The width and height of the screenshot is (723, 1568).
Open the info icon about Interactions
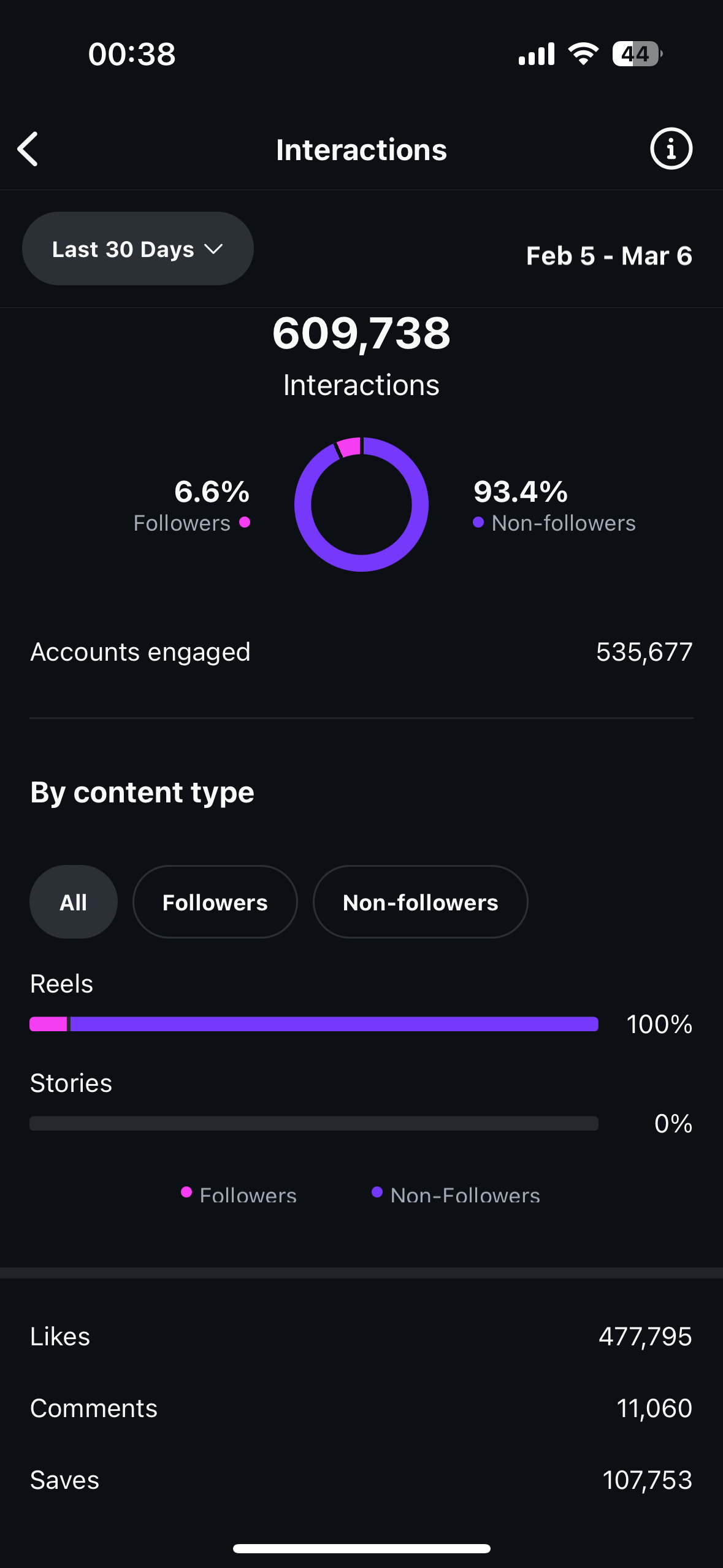point(671,148)
